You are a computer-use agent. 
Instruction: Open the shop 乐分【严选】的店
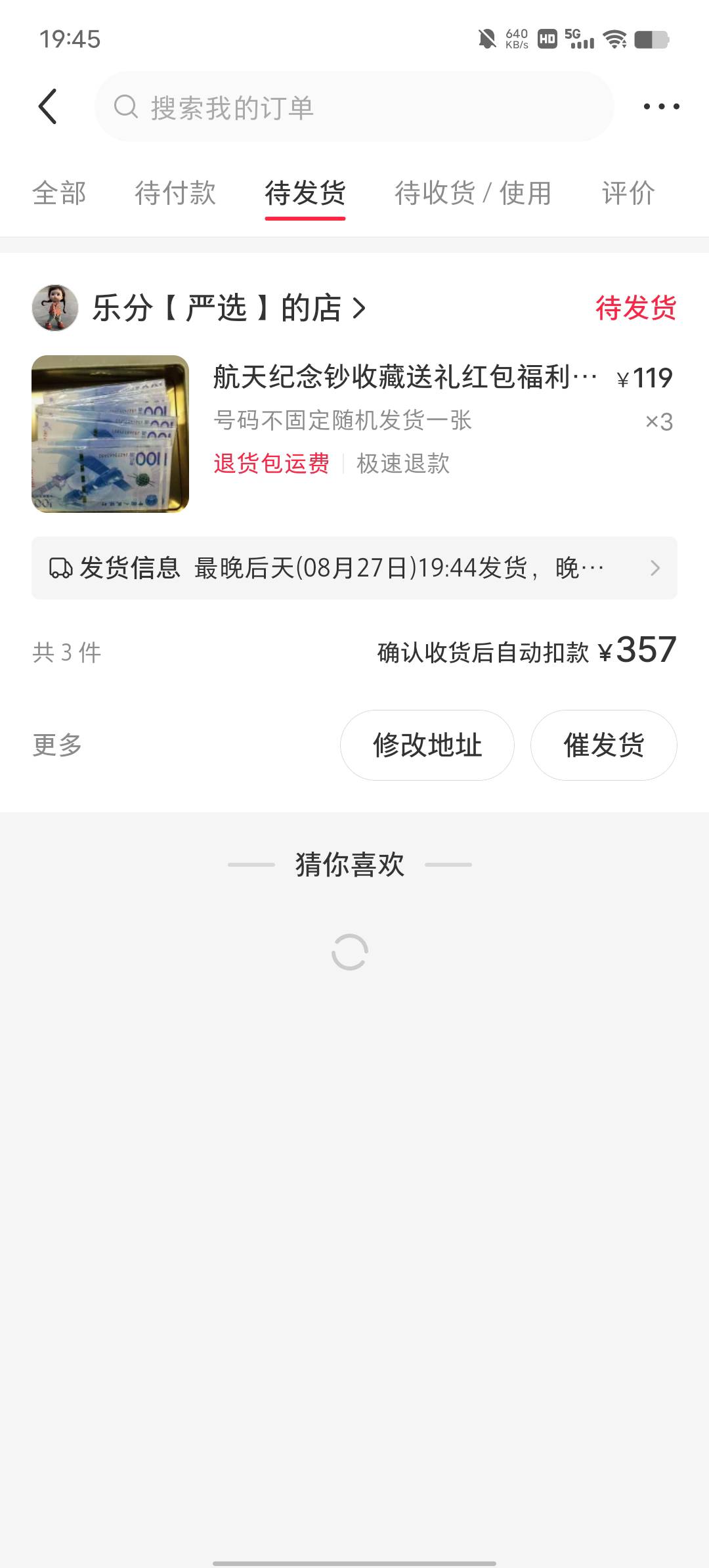(x=228, y=308)
